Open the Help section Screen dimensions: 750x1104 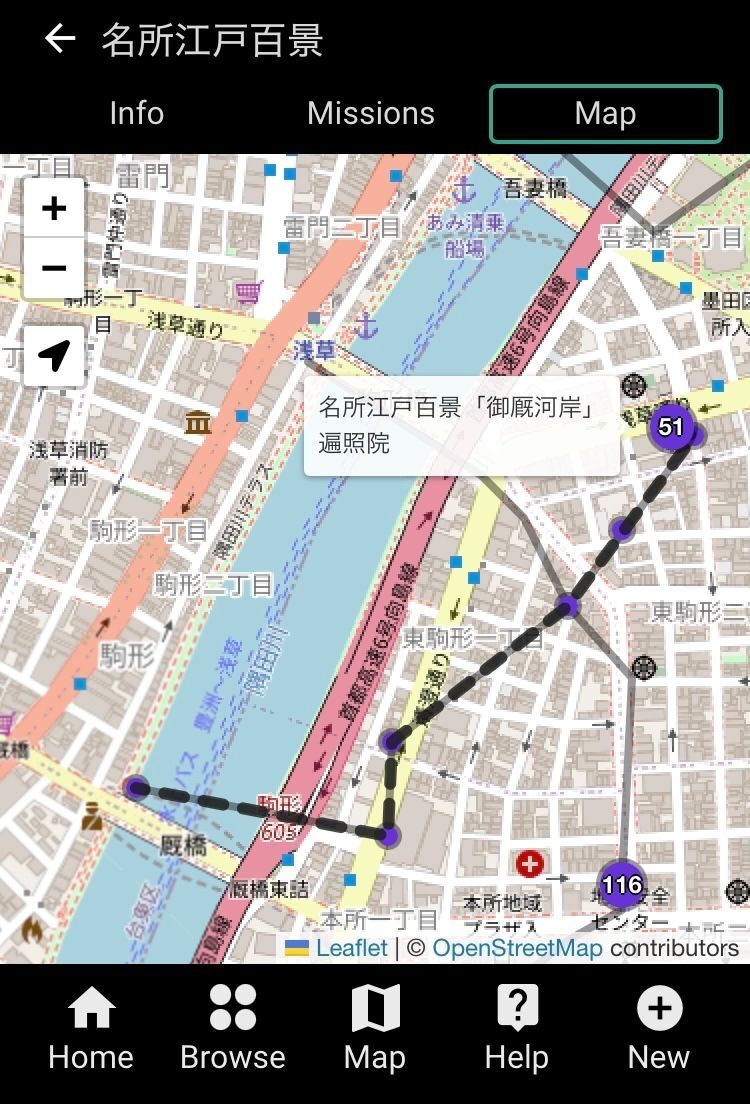tap(517, 1027)
